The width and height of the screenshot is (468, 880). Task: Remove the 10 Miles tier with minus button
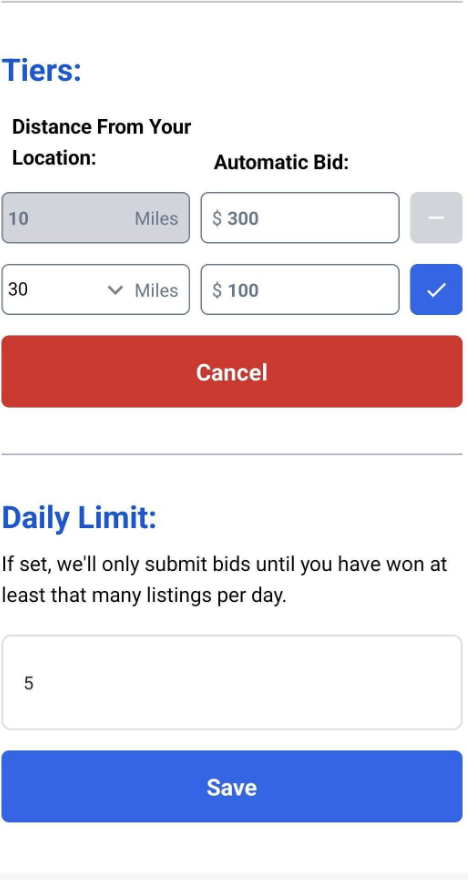(436, 218)
